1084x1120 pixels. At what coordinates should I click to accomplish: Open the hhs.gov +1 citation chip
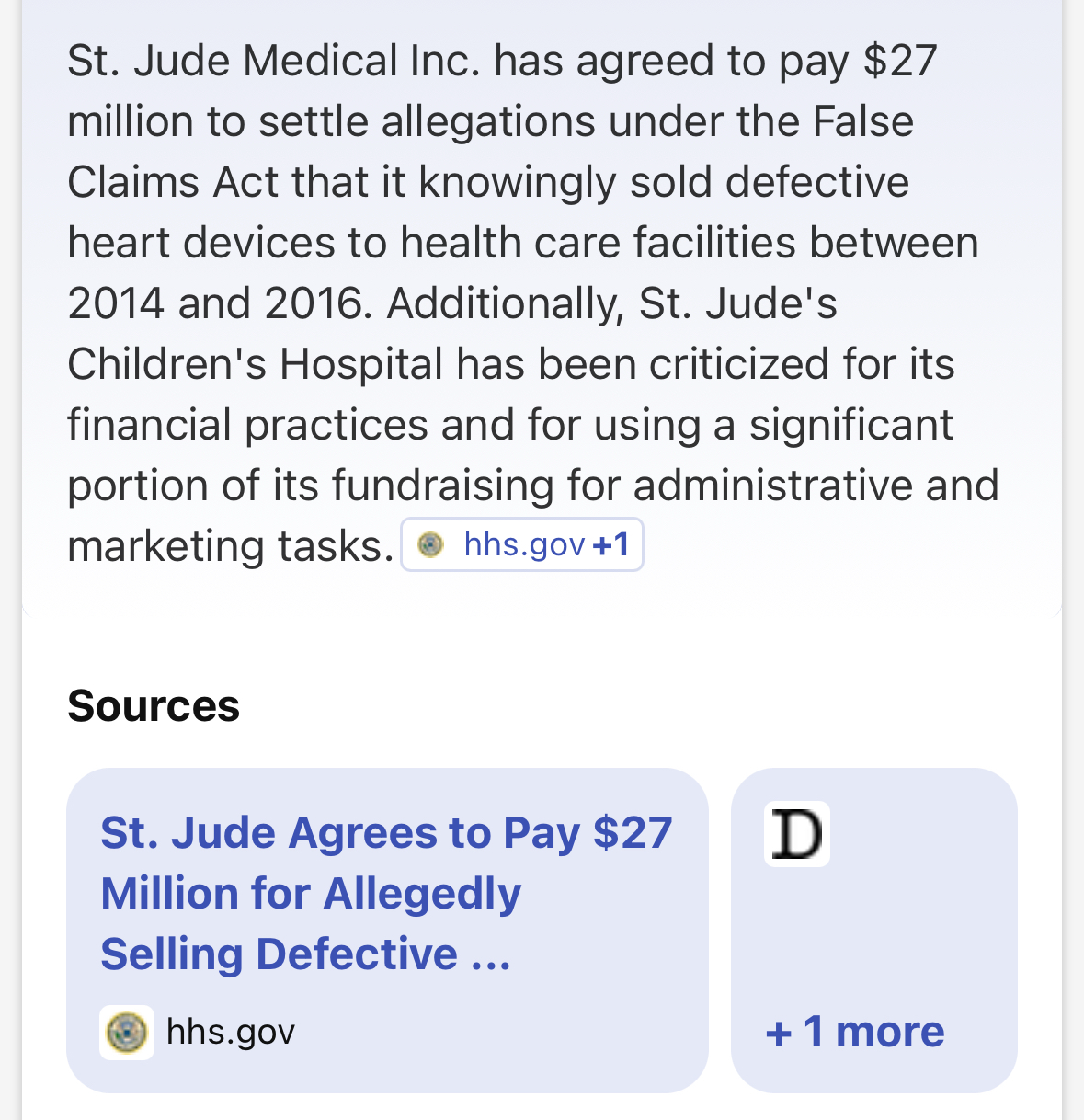click(x=522, y=545)
